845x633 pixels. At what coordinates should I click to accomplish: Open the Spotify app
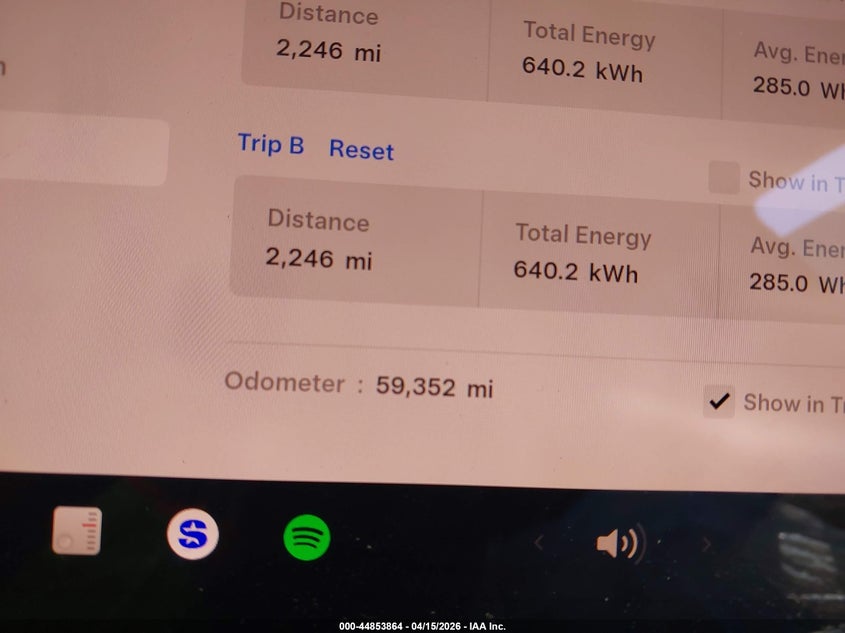307,537
